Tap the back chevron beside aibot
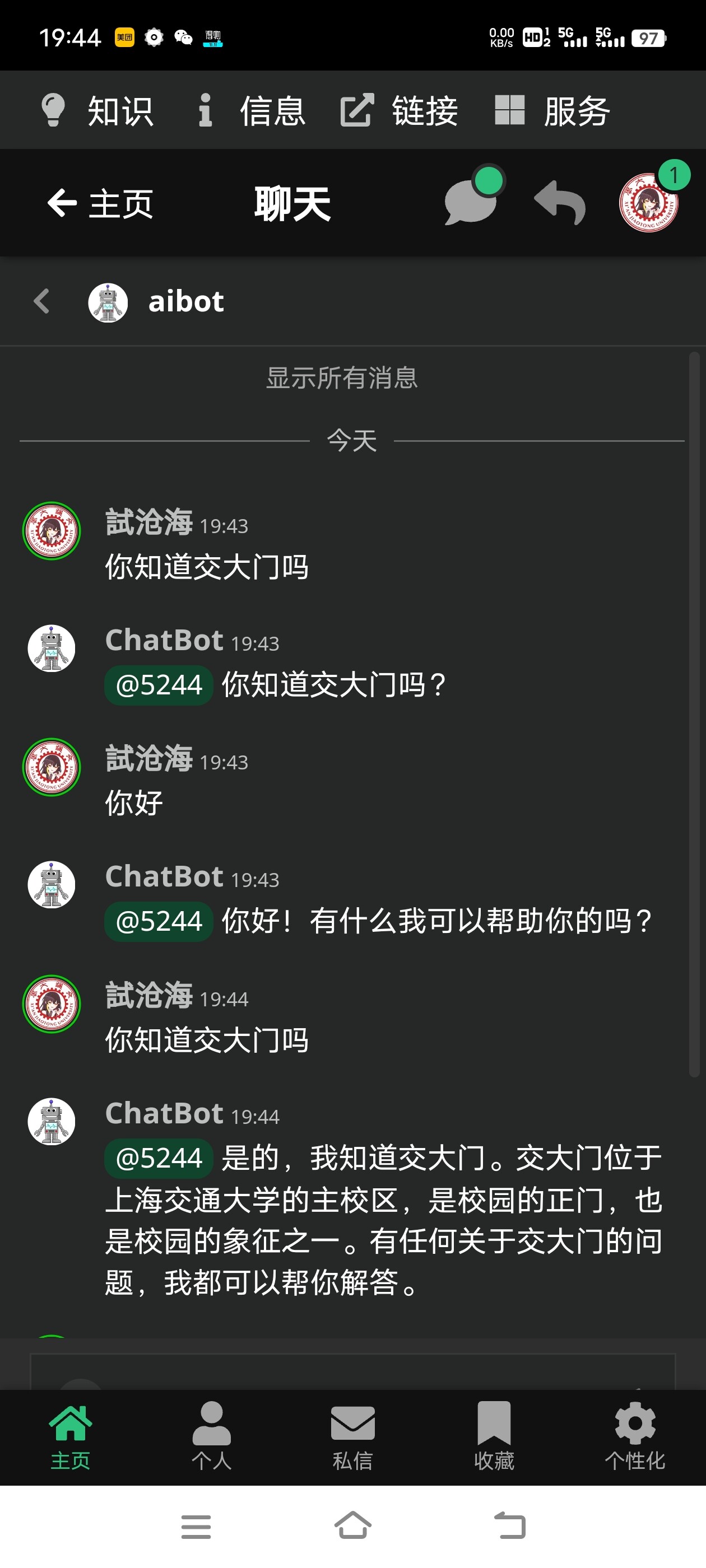This screenshot has height=1568, width=706. [41, 301]
